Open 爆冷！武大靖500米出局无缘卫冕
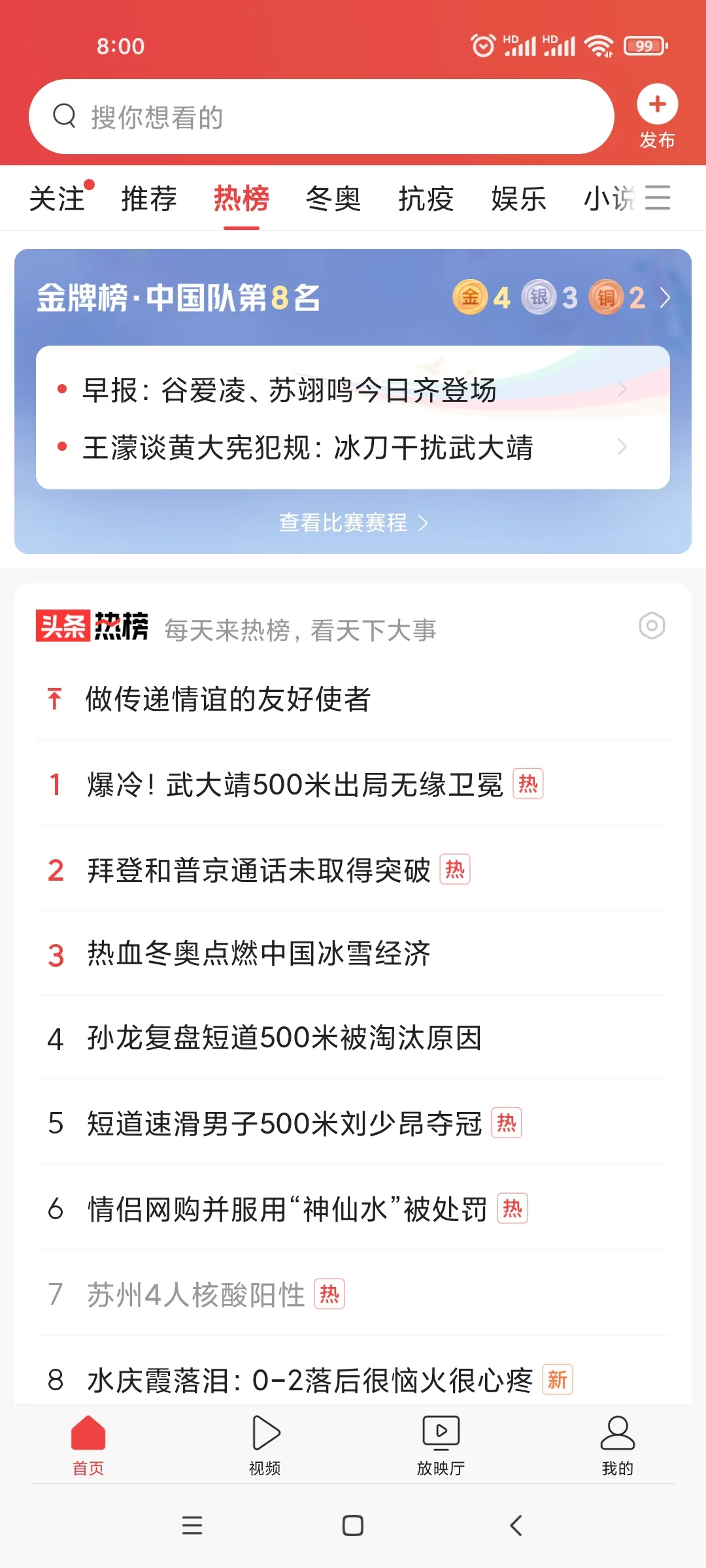Viewport: 706px width, 1568px height. (x=294, y=784)
